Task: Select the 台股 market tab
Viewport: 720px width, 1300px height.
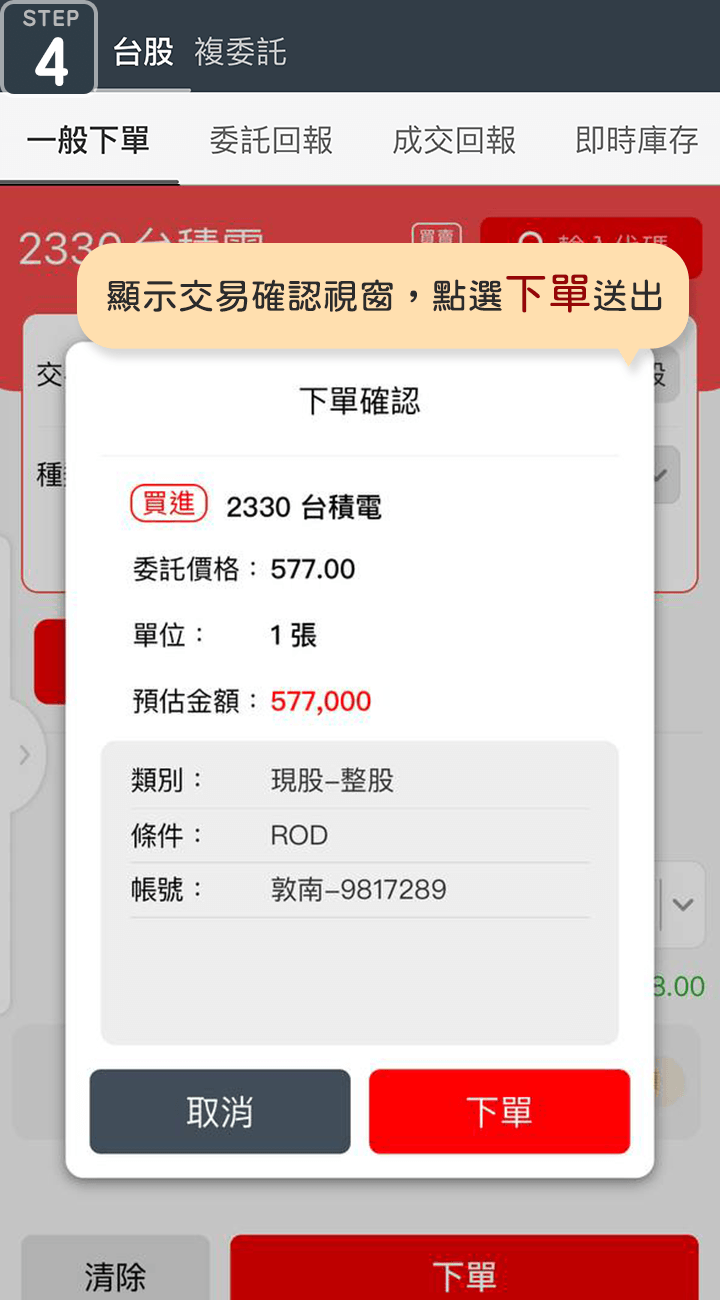Action: point(144,52)
